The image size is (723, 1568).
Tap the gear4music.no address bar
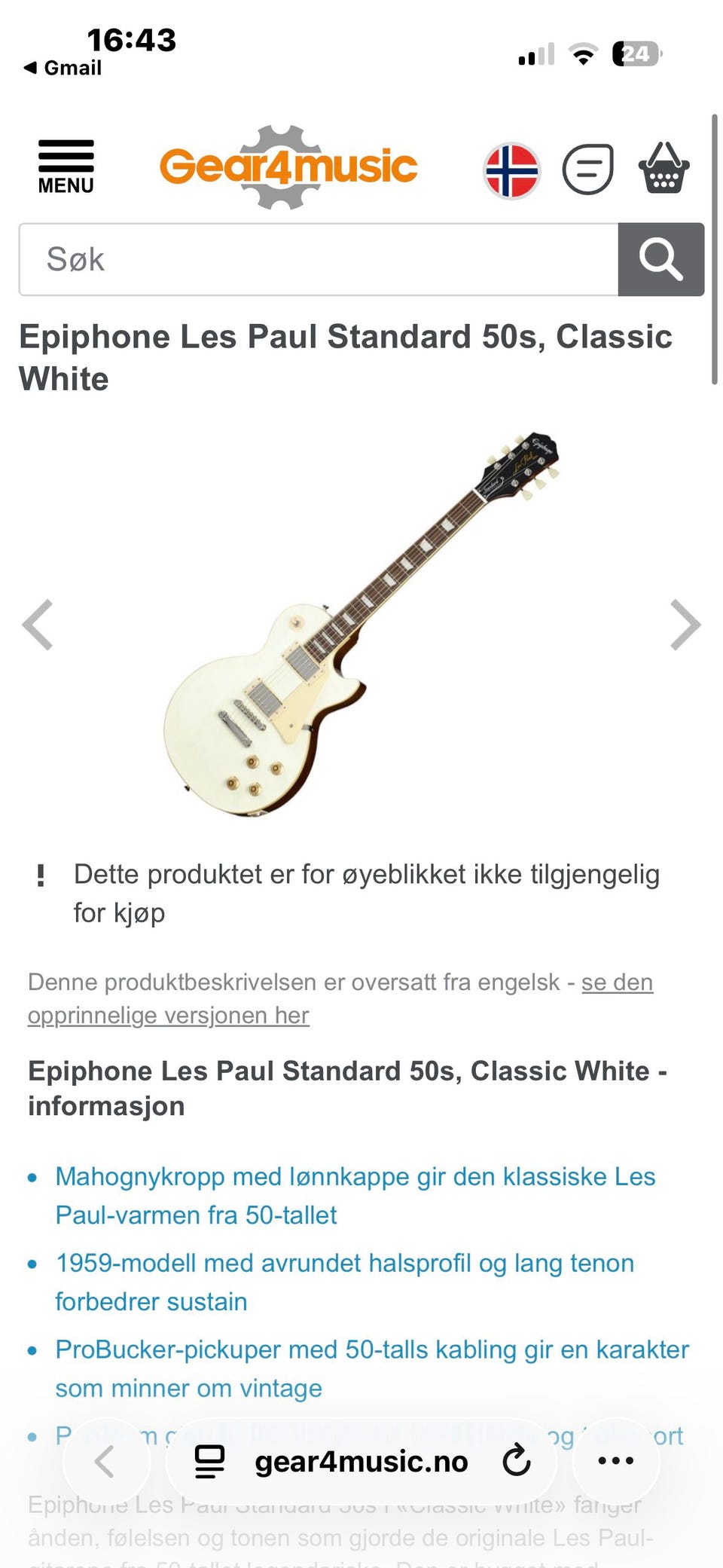pyautogui.click(x=361, y=1461)
